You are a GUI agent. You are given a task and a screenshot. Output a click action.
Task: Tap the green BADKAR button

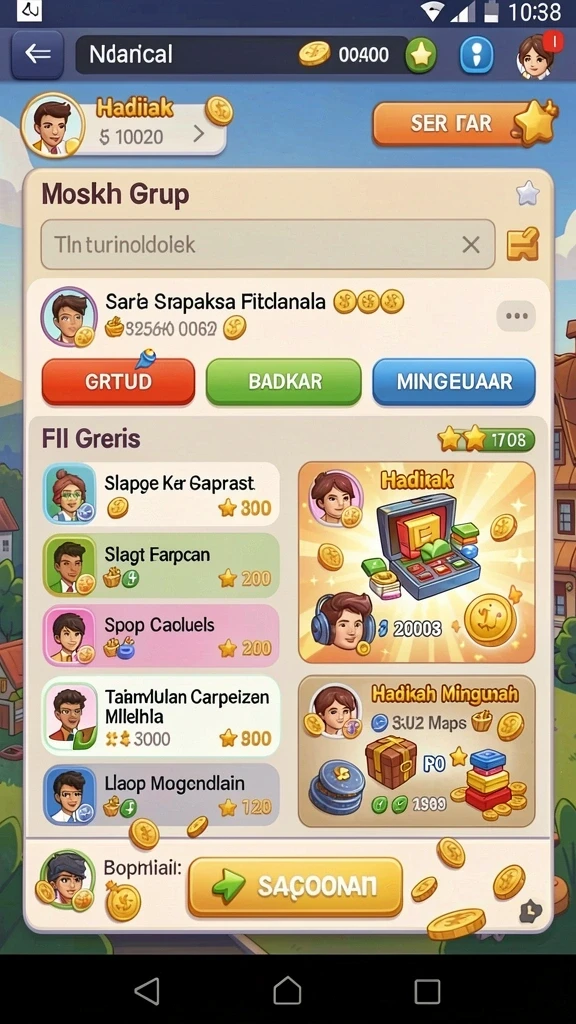coord(283,382)
